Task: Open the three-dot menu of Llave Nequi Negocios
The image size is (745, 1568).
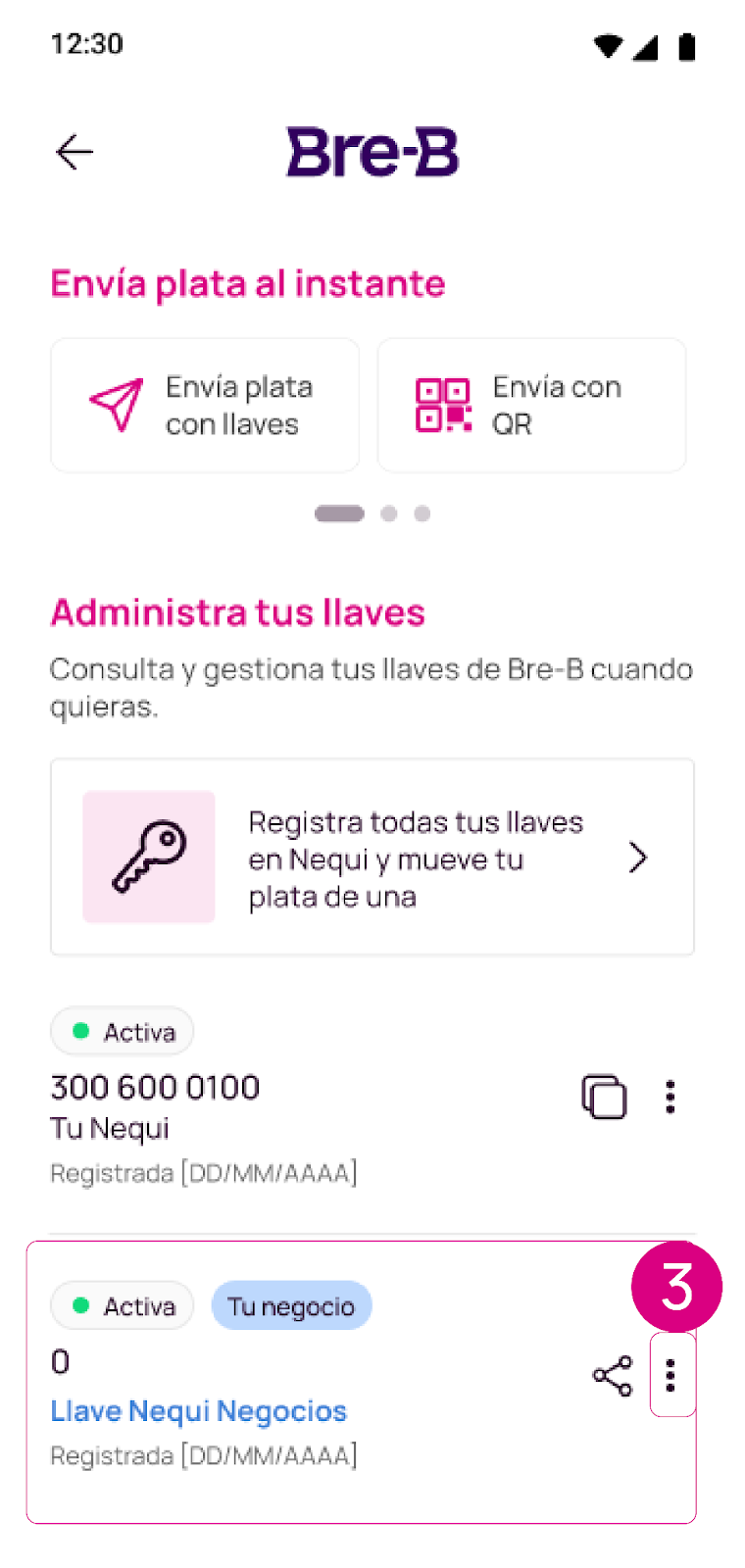Action: pyautogui.click(x=671, y=1376)
